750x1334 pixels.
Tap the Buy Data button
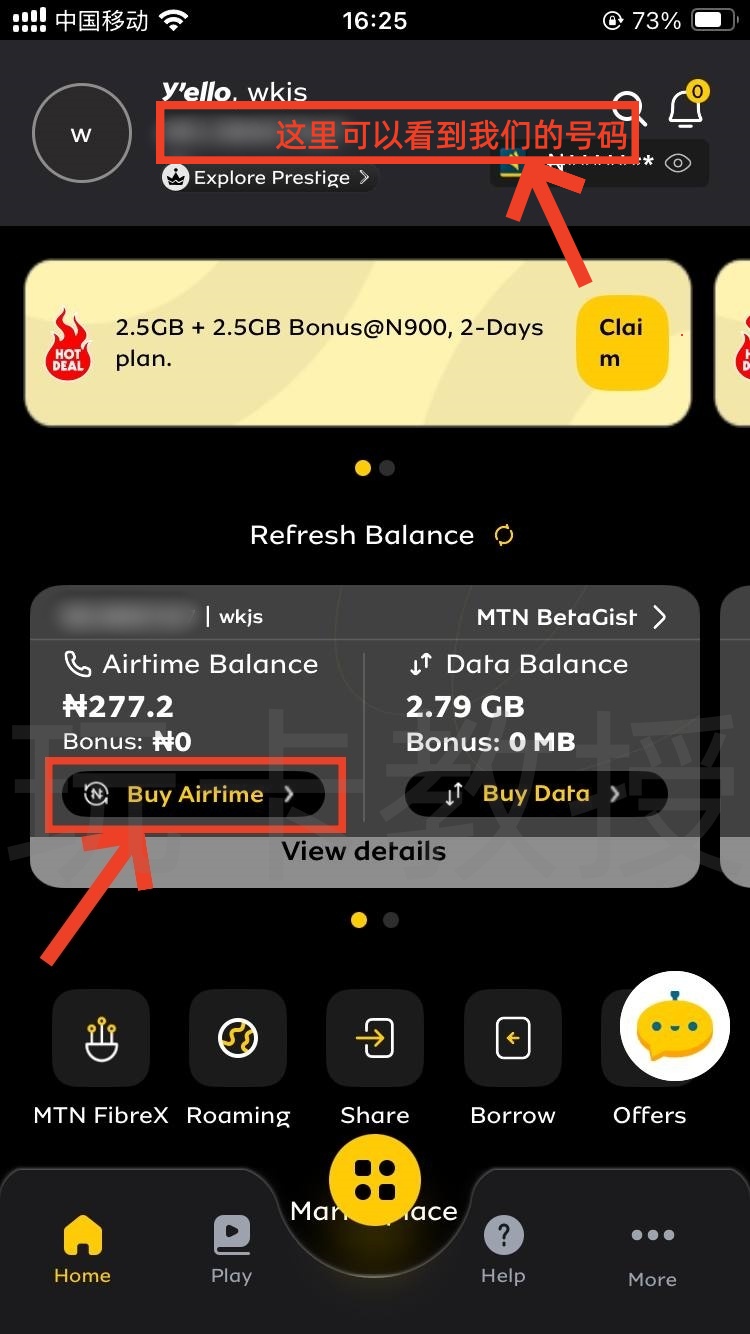pos(534,794)
